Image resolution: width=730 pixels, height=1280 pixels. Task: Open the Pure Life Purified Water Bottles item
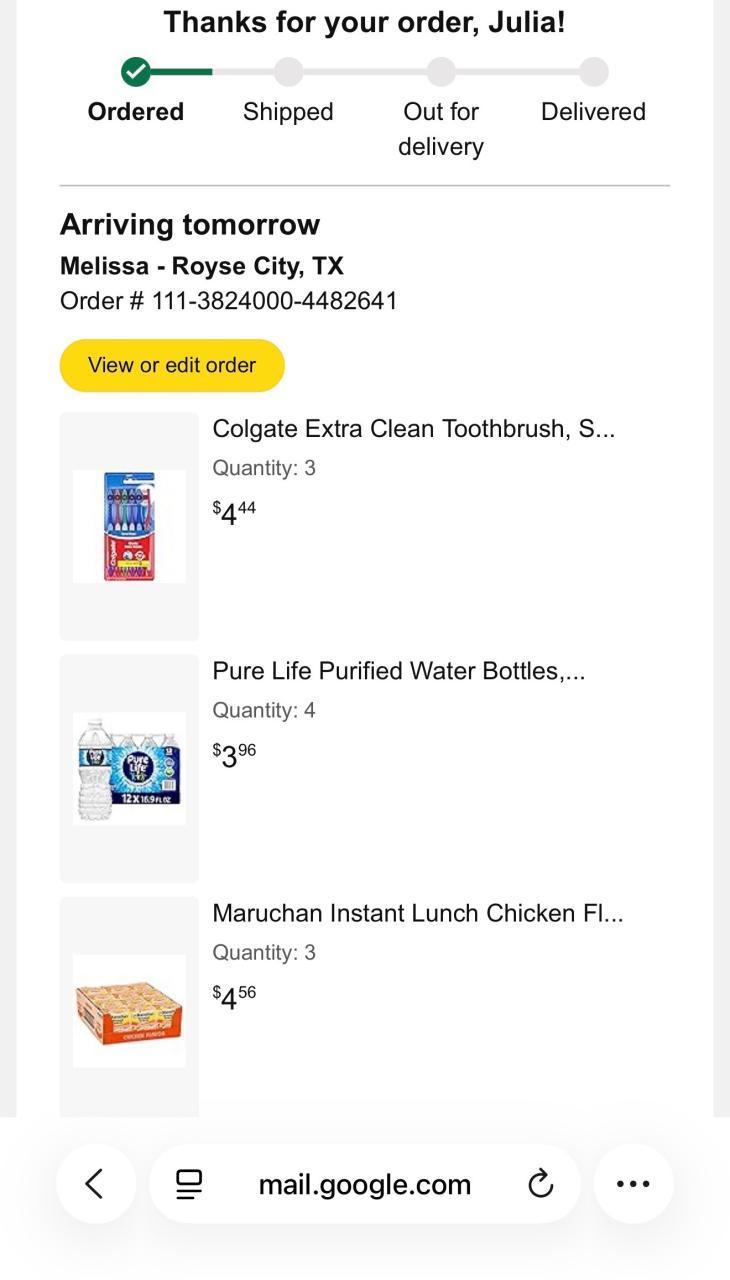click(398, 671)
